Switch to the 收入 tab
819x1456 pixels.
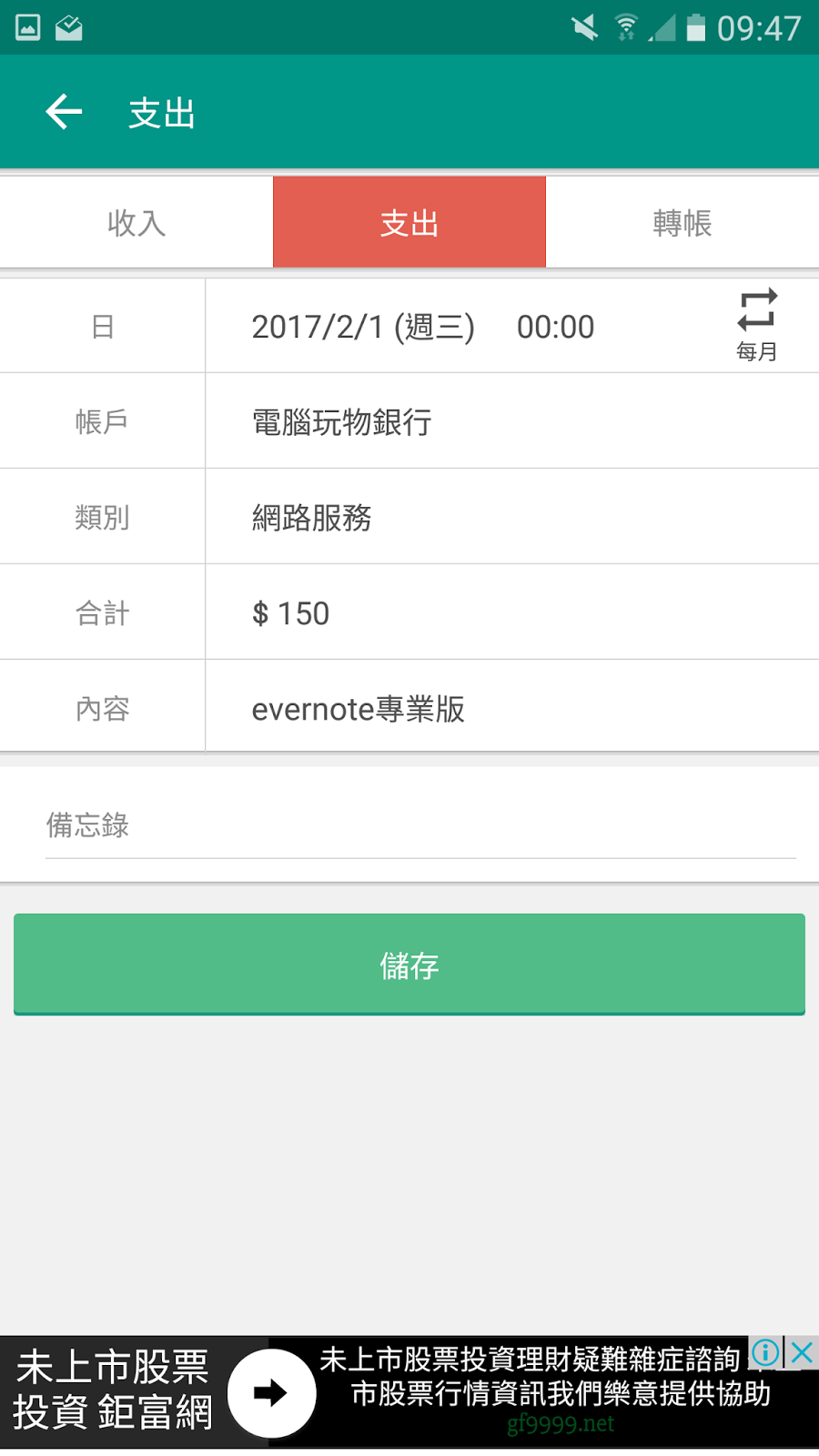pyautogui.click(x=136, y=222)
